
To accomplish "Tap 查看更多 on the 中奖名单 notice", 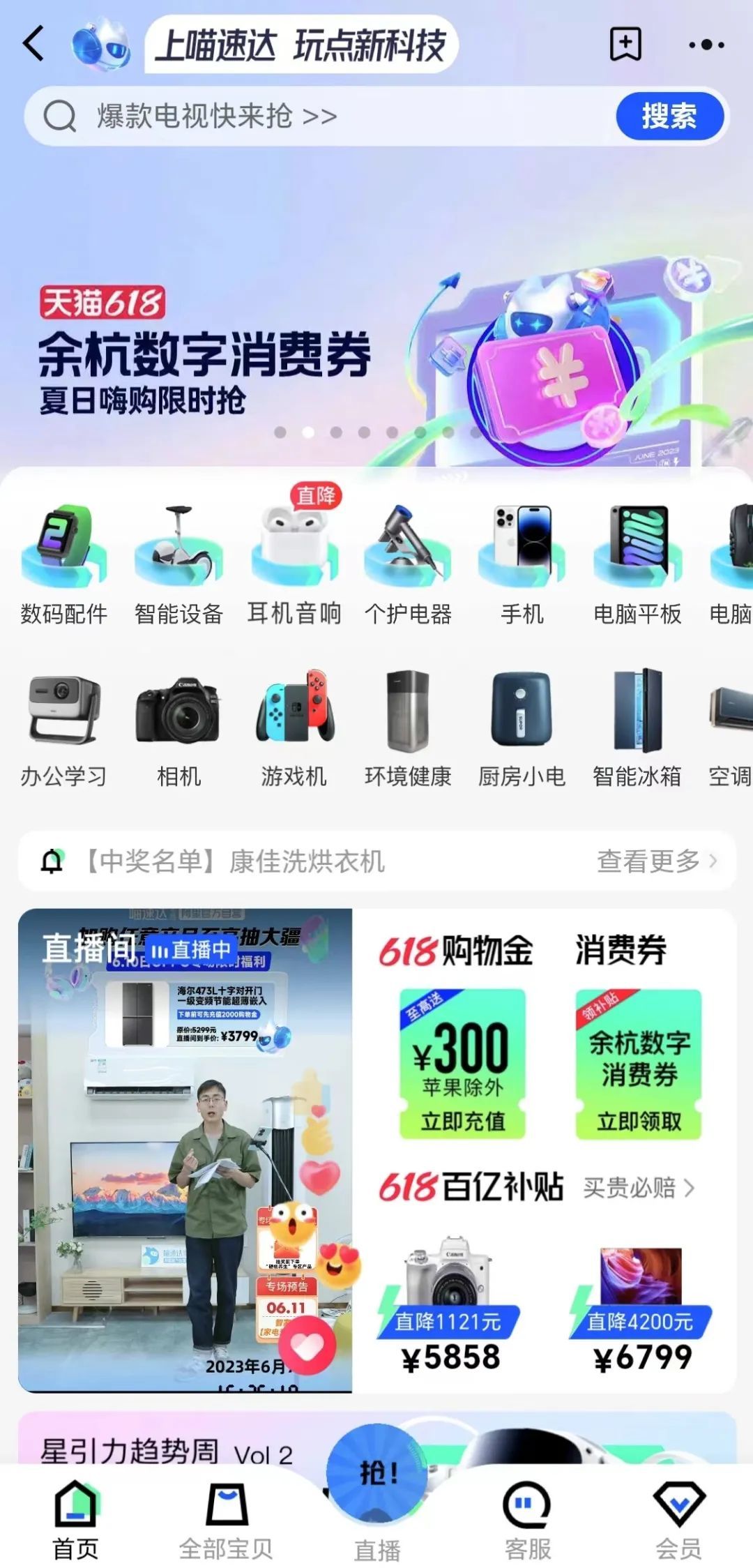I will pos(655,861).
